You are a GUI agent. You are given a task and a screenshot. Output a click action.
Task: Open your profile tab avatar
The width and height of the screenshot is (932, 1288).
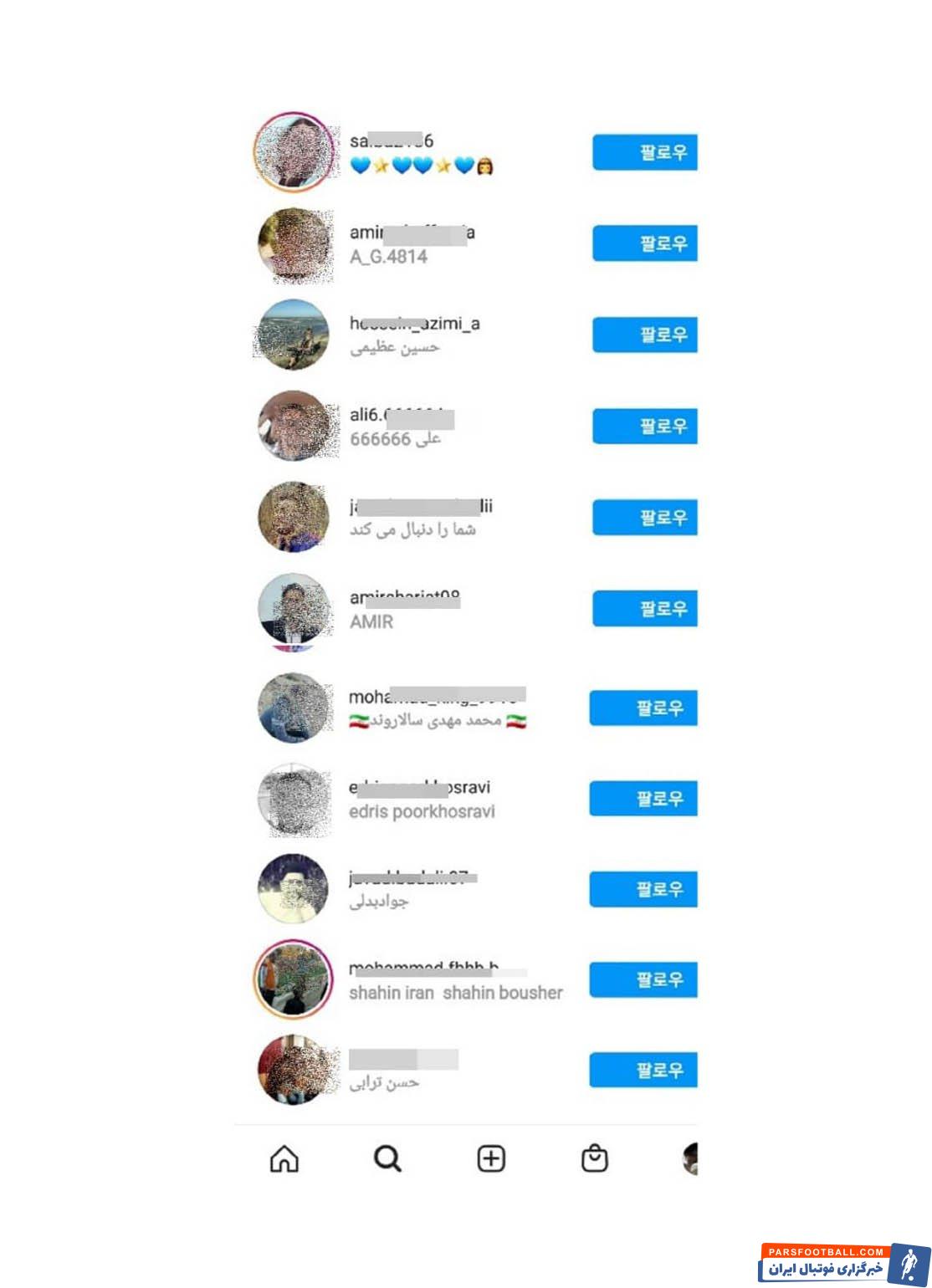[690, 1159]
